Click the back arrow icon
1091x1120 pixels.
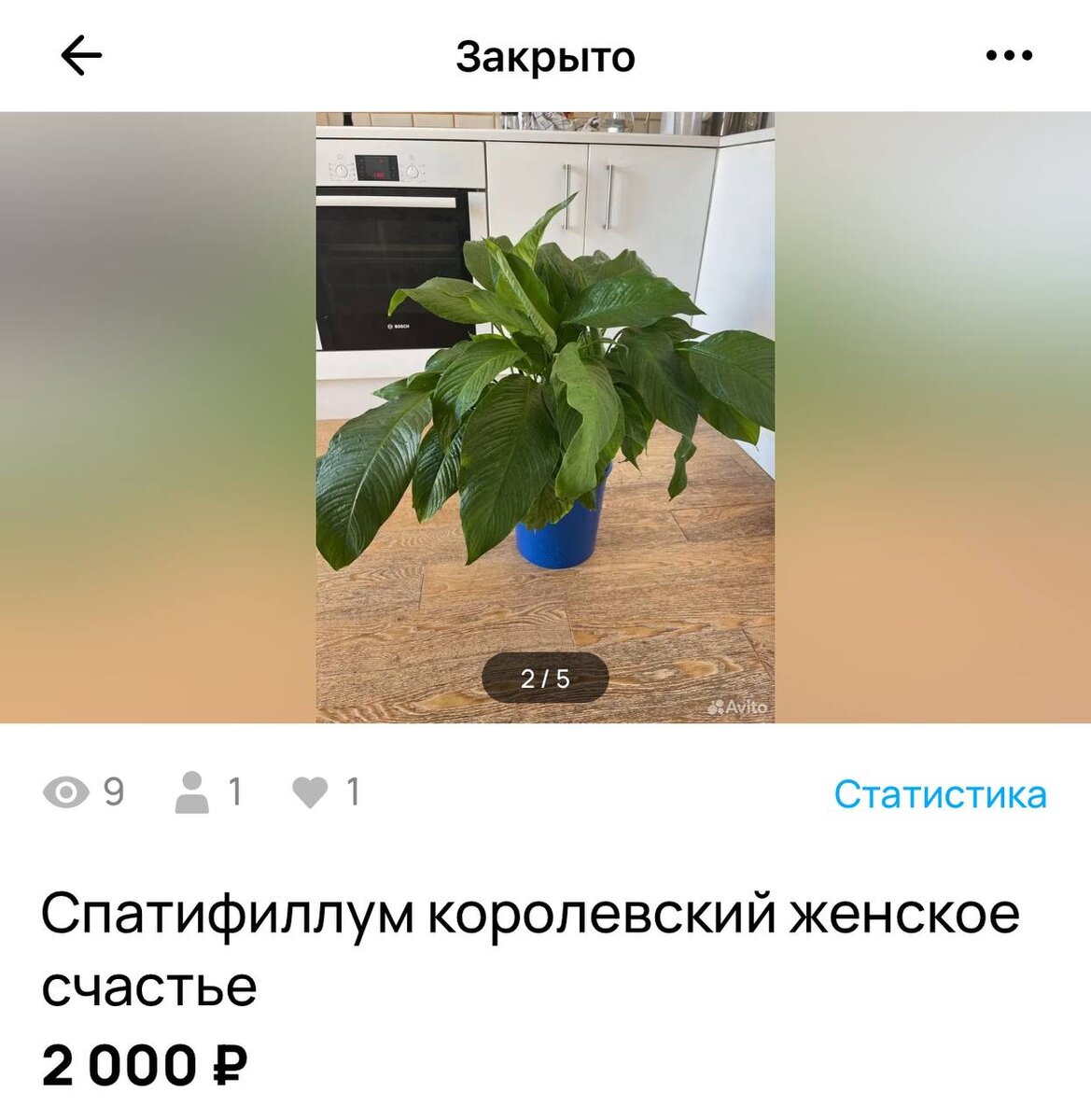(x=79, y=54)
